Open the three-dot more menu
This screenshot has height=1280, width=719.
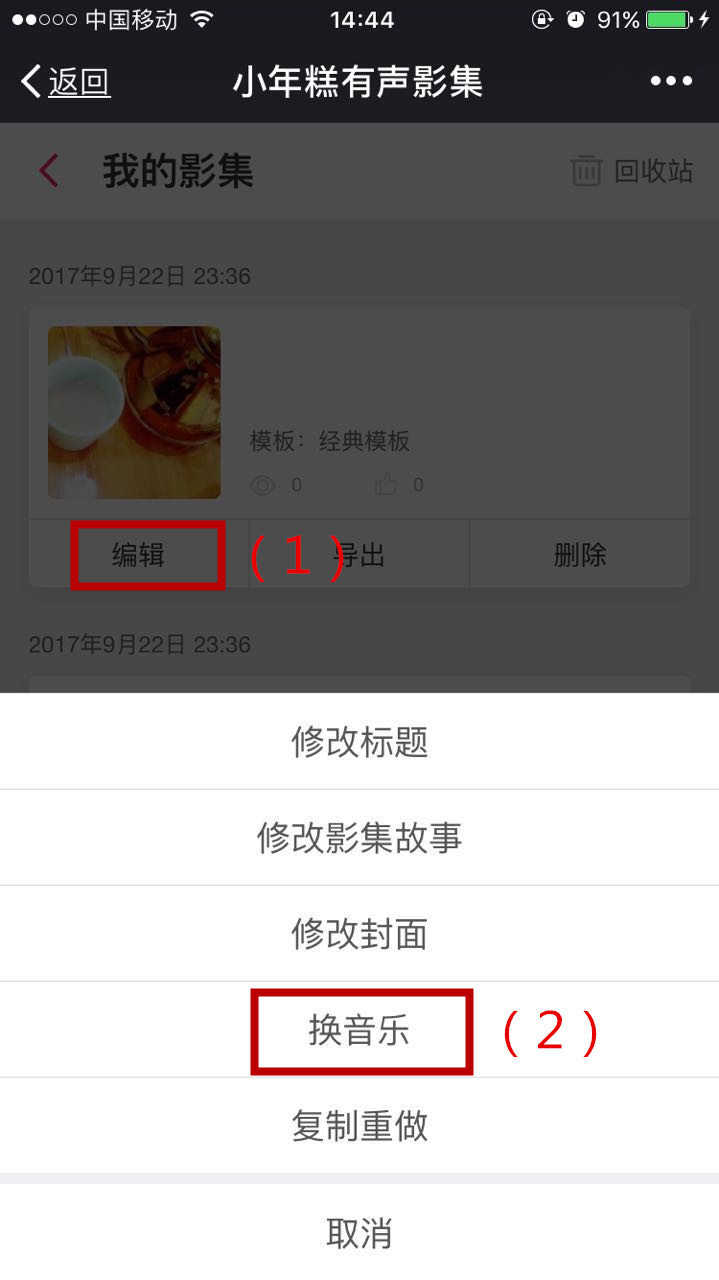point(671,82)
